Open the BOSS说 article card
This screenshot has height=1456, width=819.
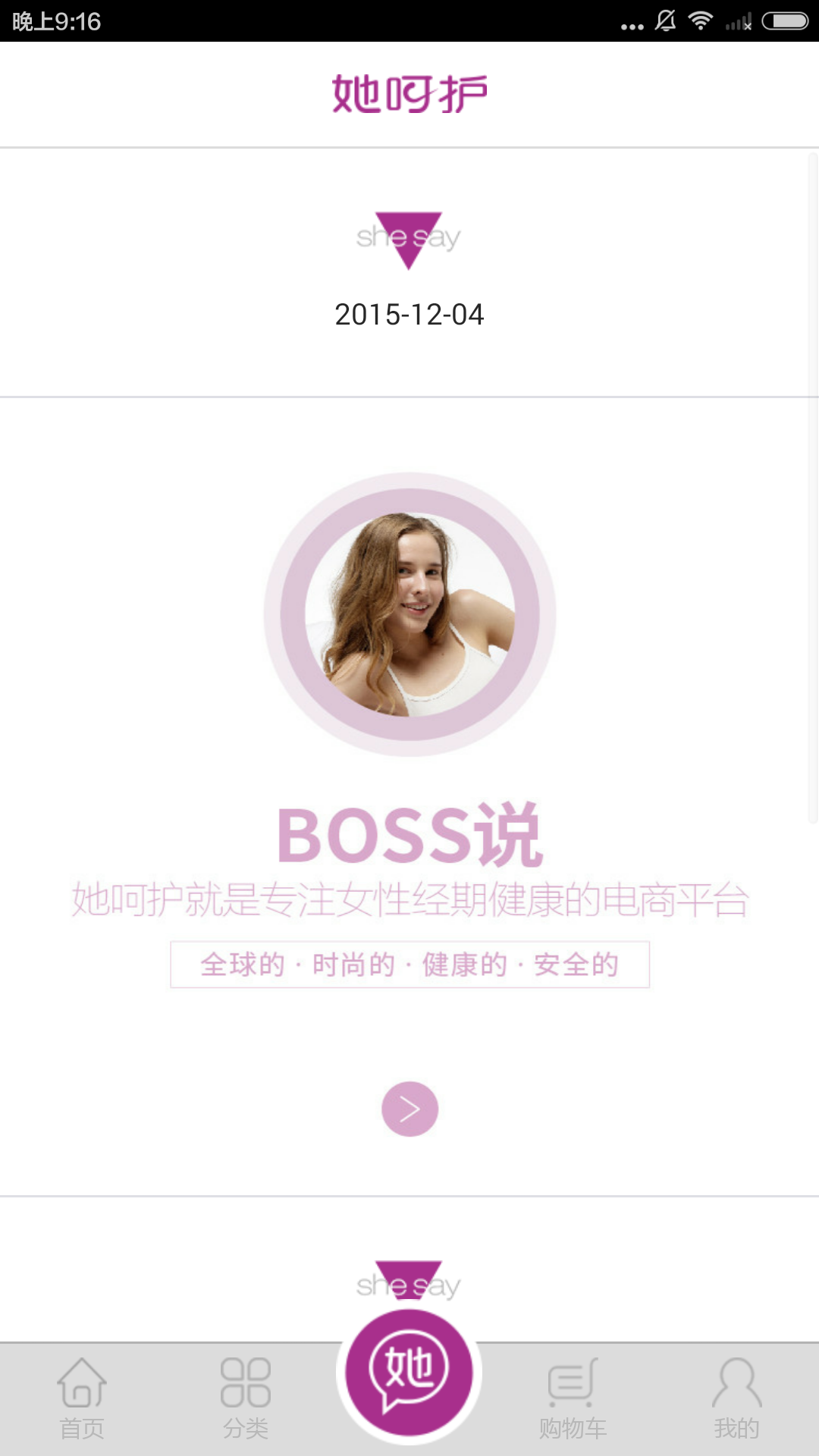[409, 796]
